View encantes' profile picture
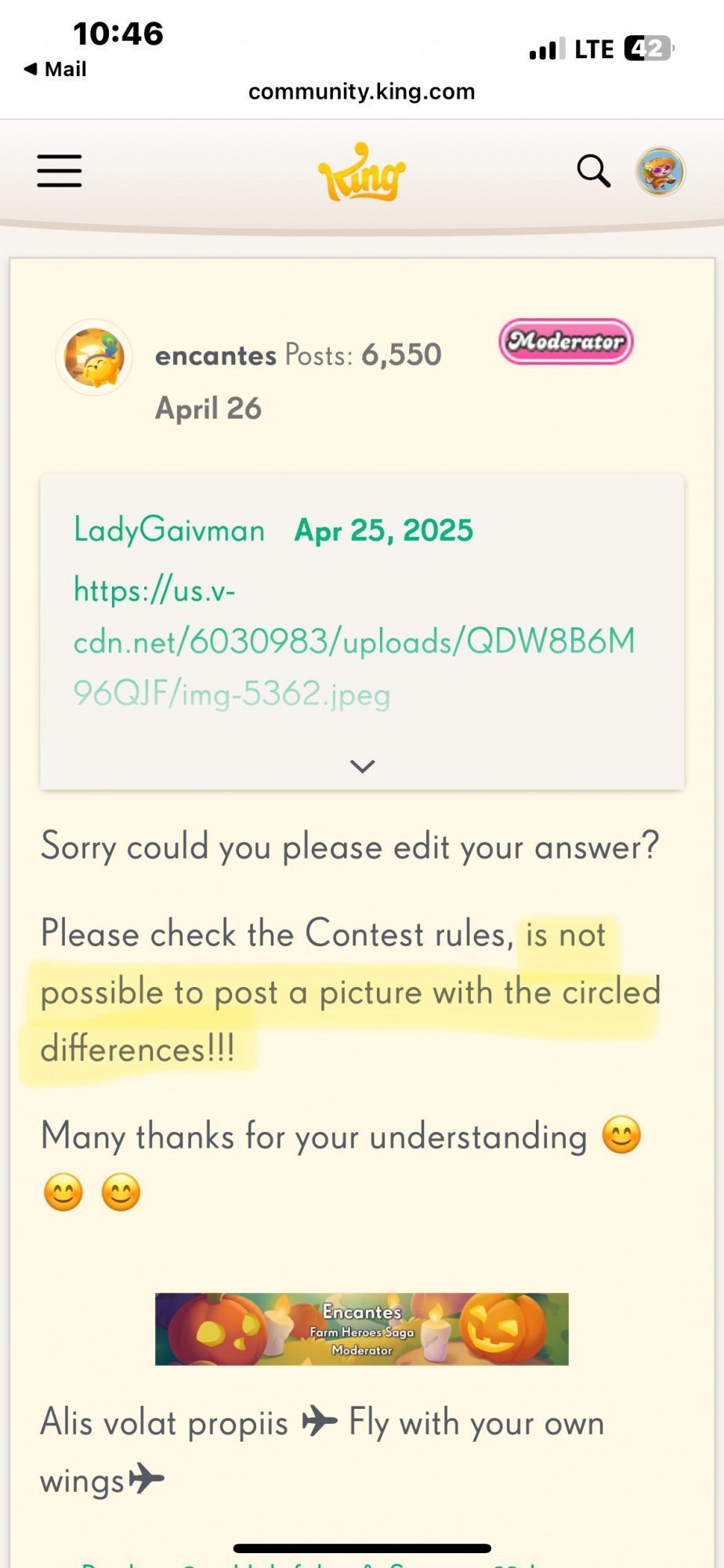724x1568 pixels. (x=94, y=357)
